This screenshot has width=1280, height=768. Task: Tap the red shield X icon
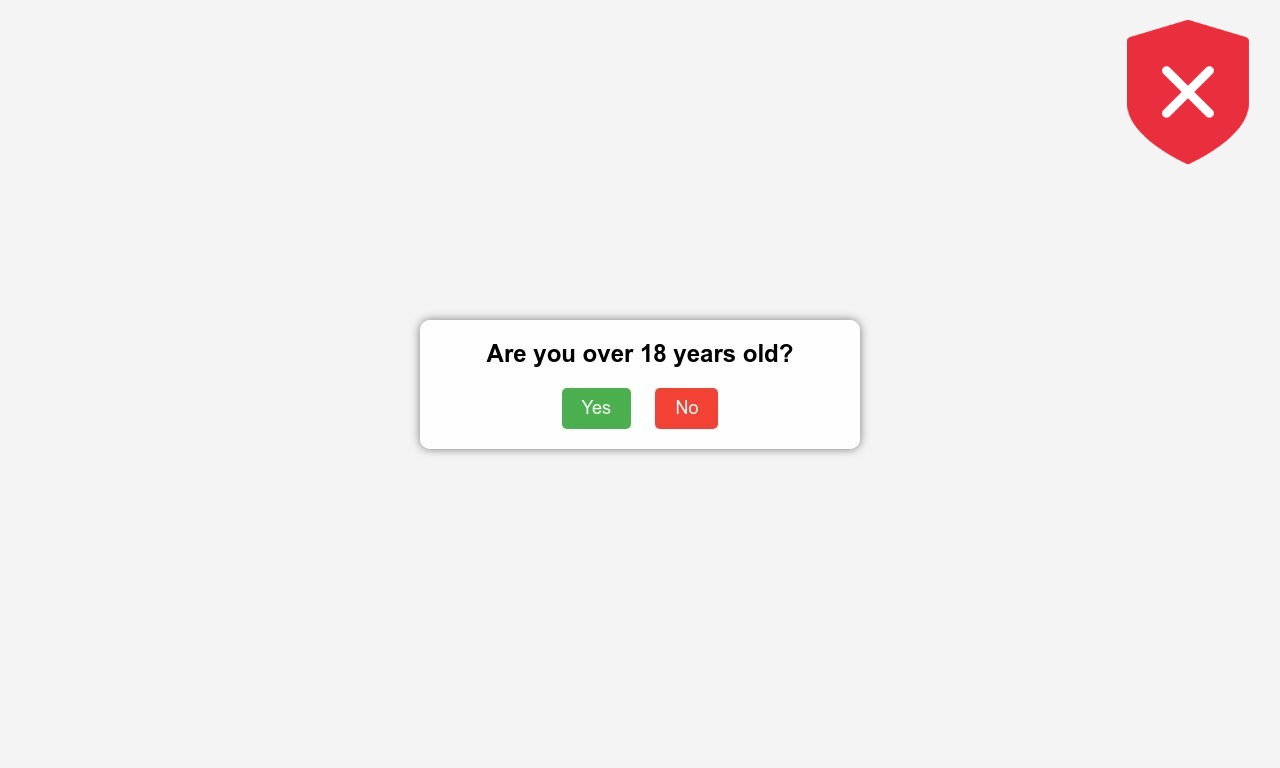point(1187,92)
